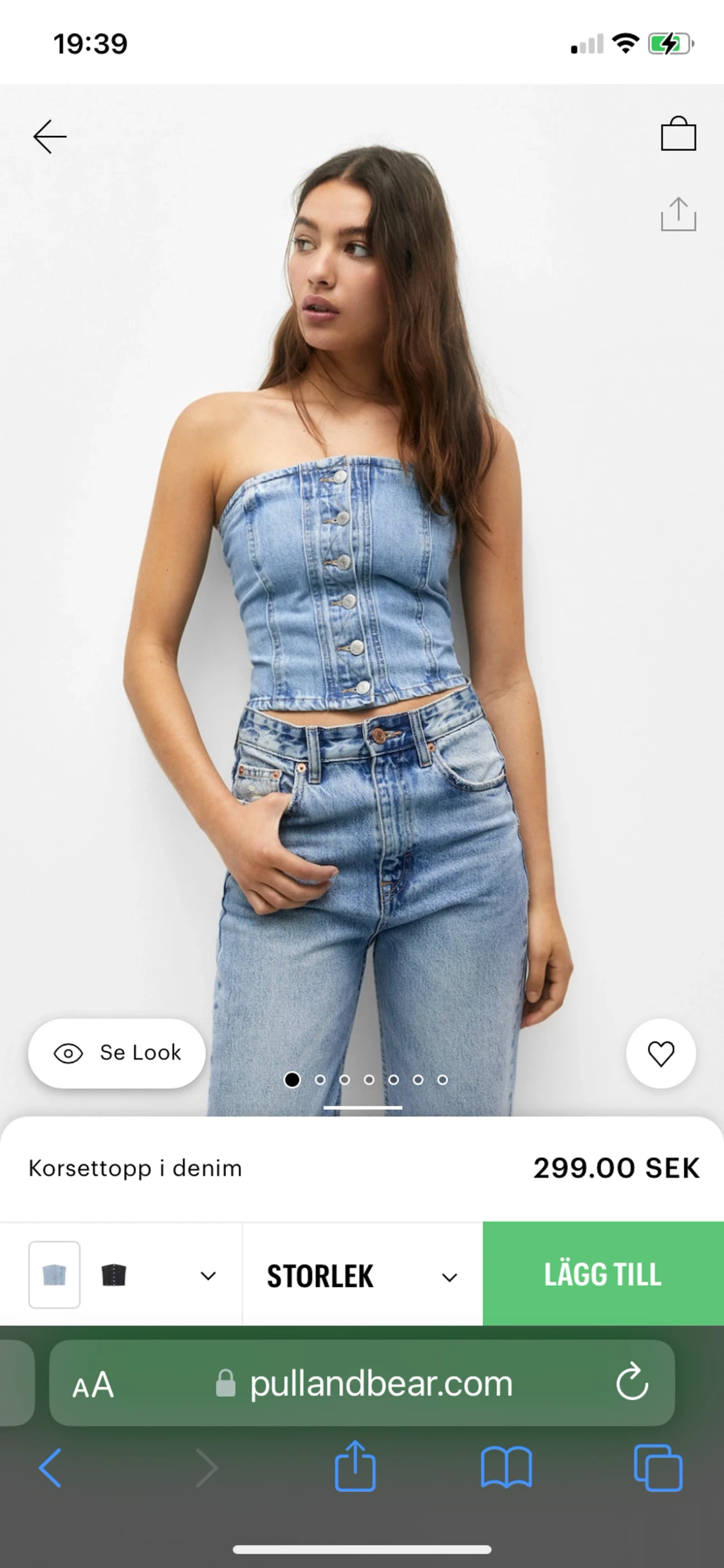This screenshot has width=724, height=1568.
Task: Add the denim top to favorites
Action: (x=661, y=1053)
